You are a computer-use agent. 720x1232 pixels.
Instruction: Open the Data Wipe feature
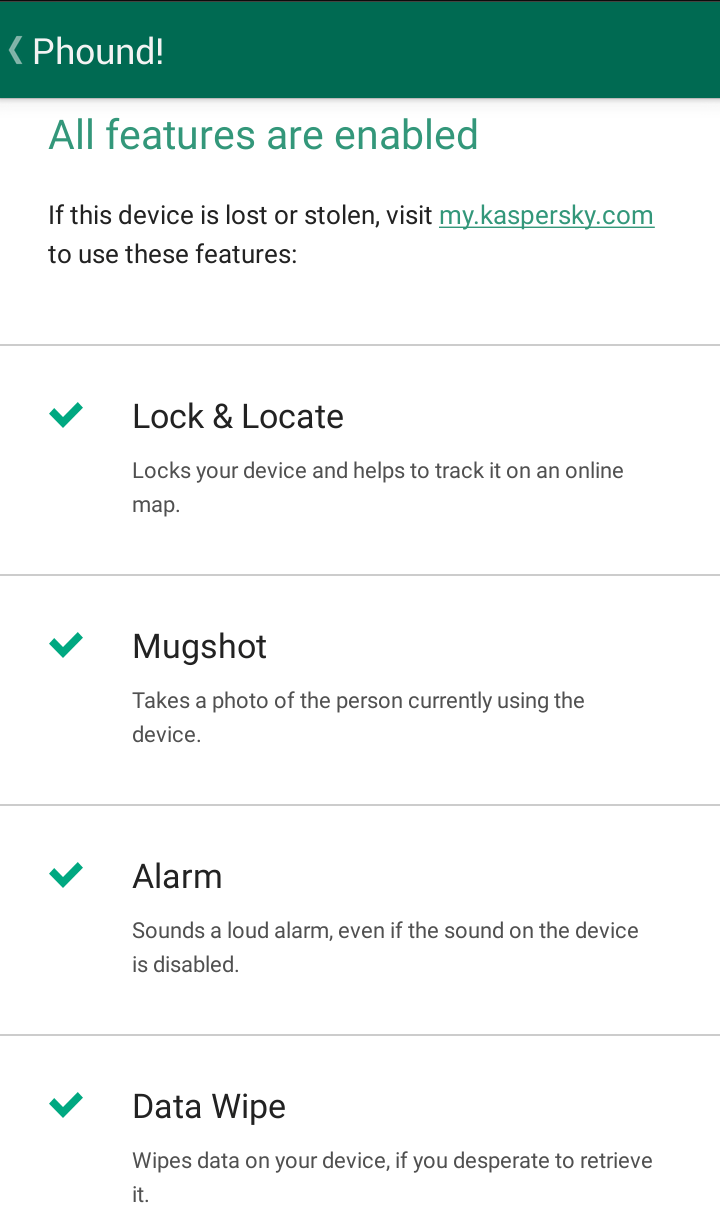pos(360,1134)
